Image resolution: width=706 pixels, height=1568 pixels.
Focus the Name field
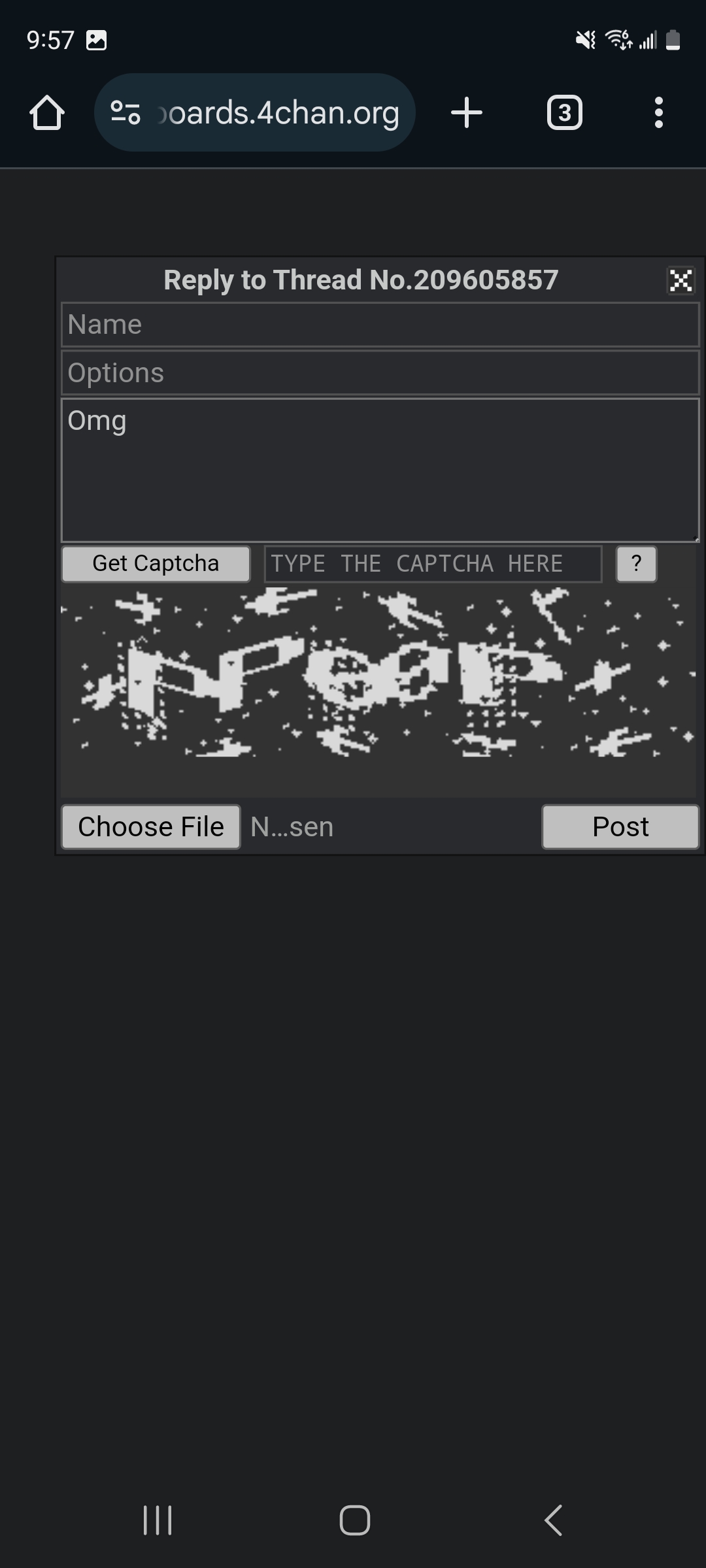[380, 325]
